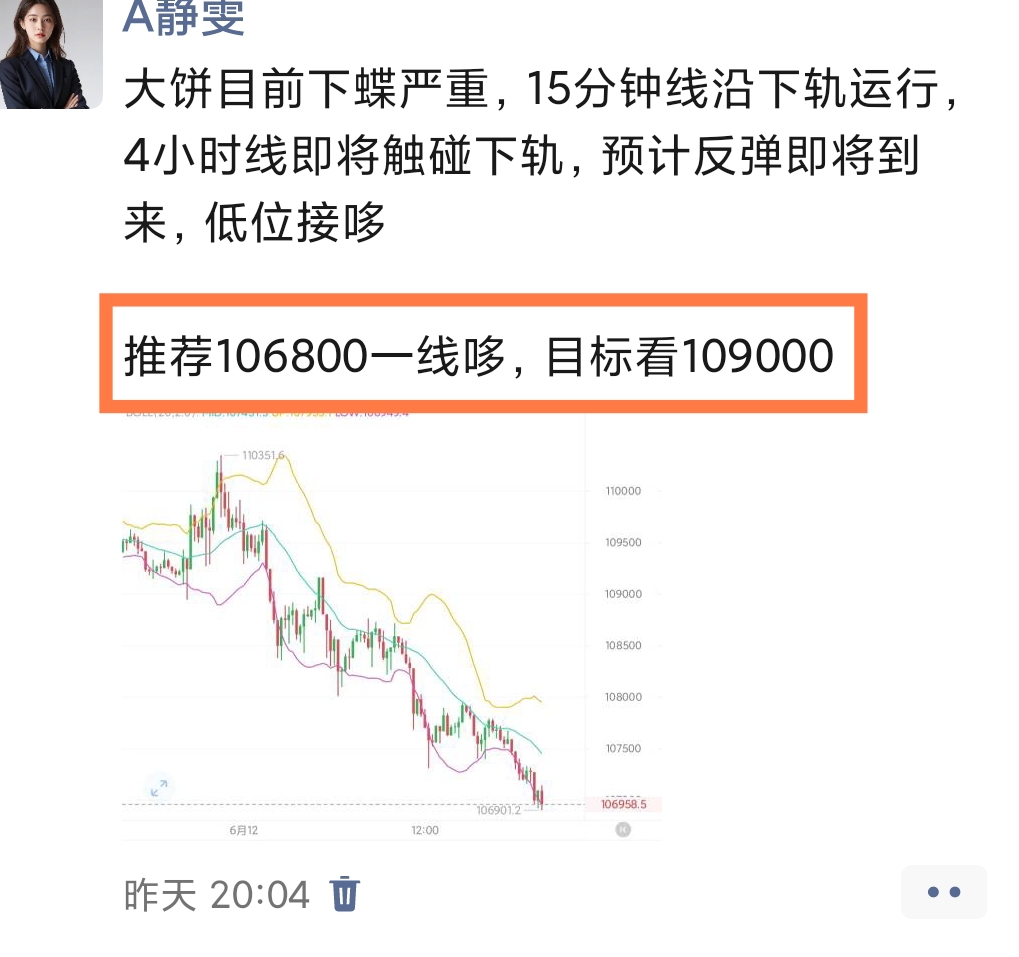Open the A静雯 username link
Screen dimensions: 1019x957
click(184, 18)
